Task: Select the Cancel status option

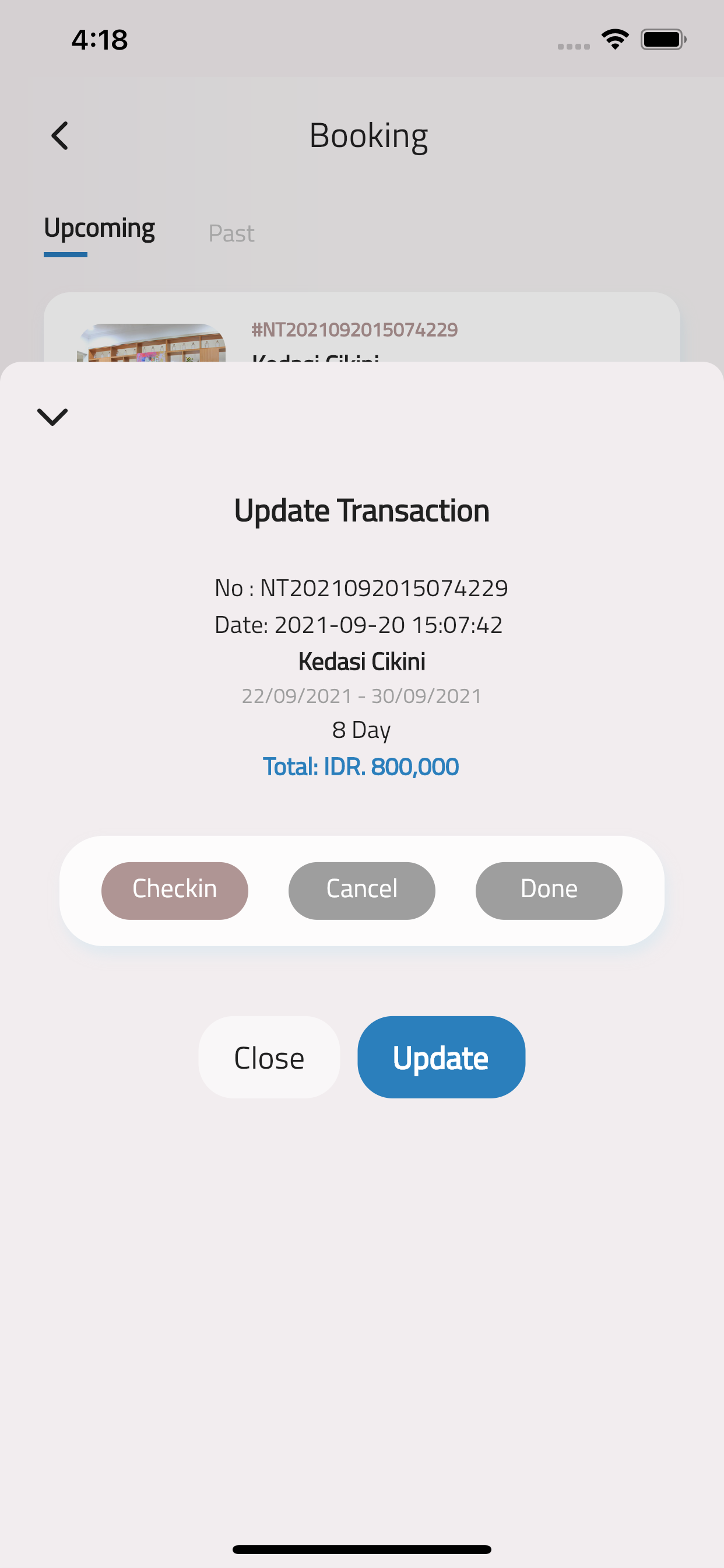Action: (361, 890)
